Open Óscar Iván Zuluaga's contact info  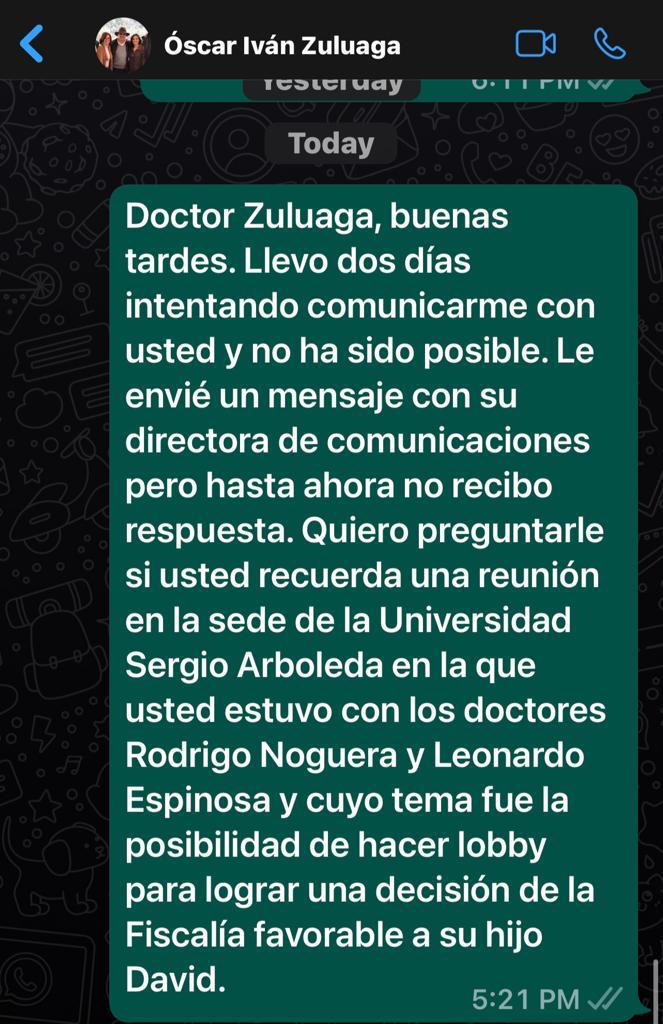tap(281, 46)
